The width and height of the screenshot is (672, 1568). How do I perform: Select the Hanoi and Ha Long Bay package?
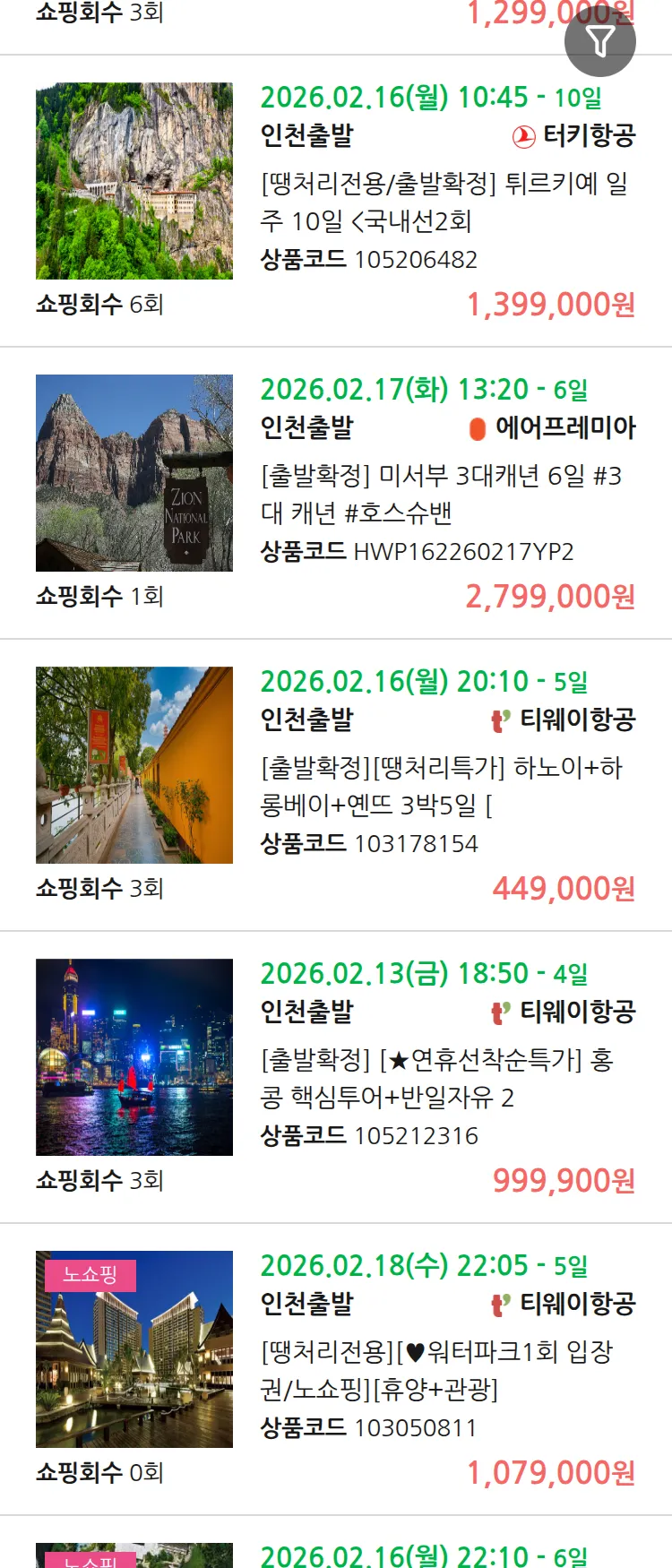pos(444,786)
